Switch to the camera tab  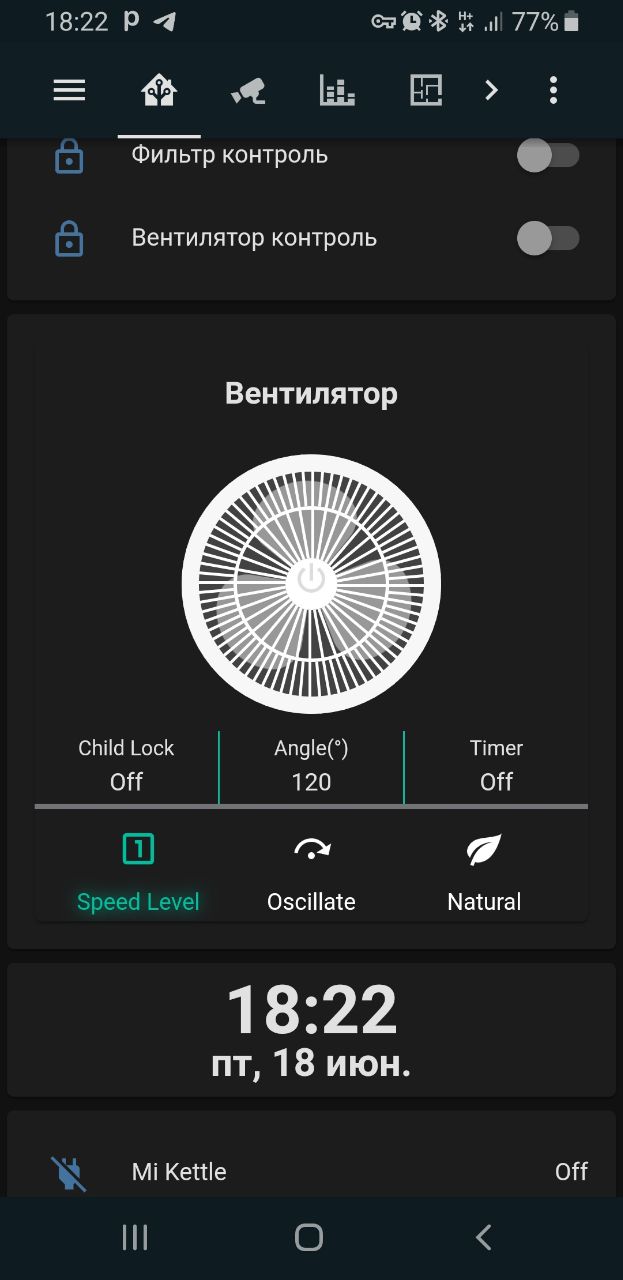248,91
